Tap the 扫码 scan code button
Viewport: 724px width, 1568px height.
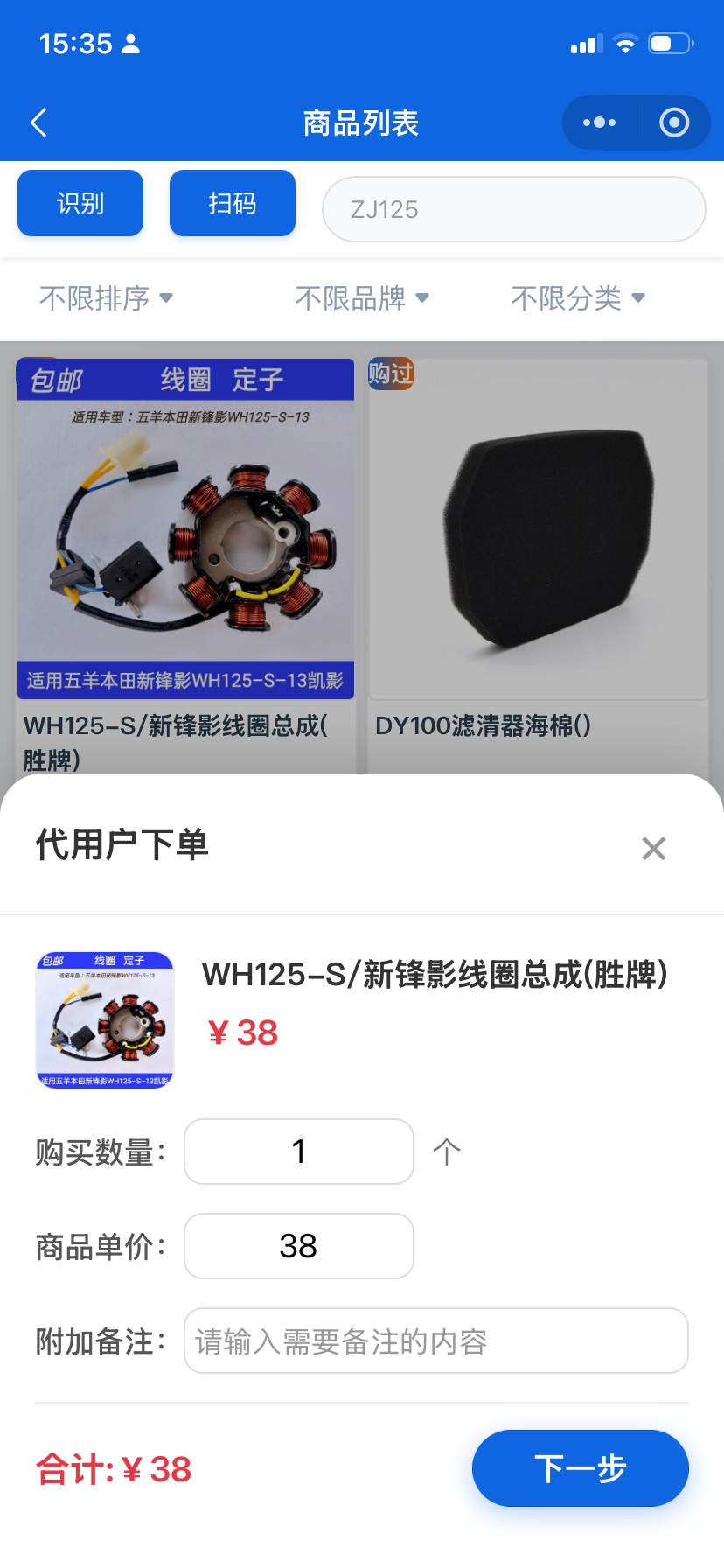coord(232,202)
